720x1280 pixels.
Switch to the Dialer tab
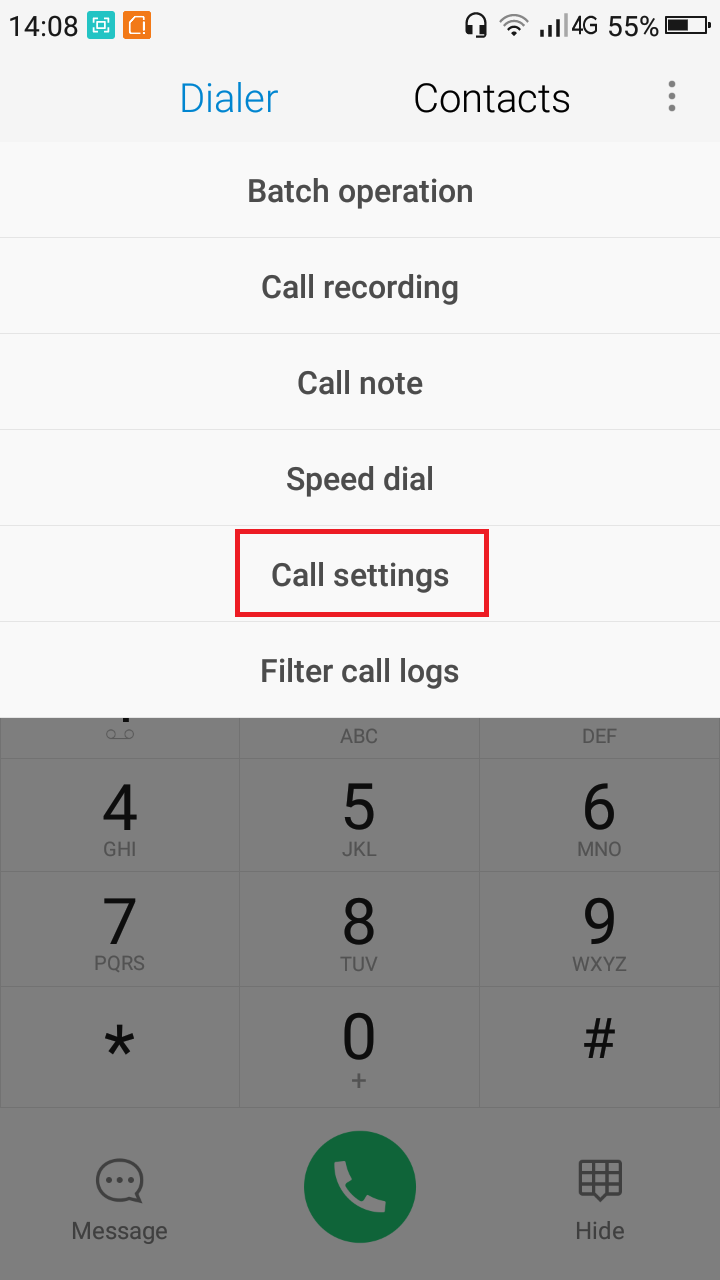(229, 98)
